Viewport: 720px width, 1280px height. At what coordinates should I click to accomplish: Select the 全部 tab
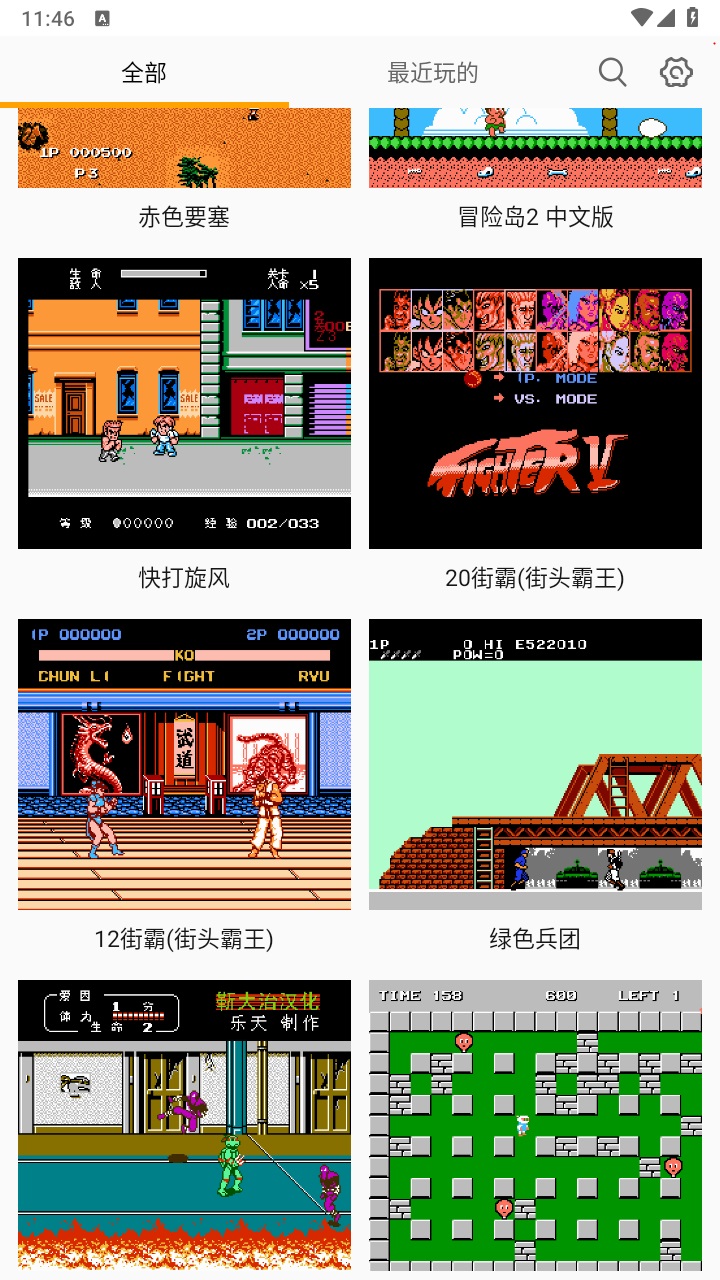click(x=143, y=72)
